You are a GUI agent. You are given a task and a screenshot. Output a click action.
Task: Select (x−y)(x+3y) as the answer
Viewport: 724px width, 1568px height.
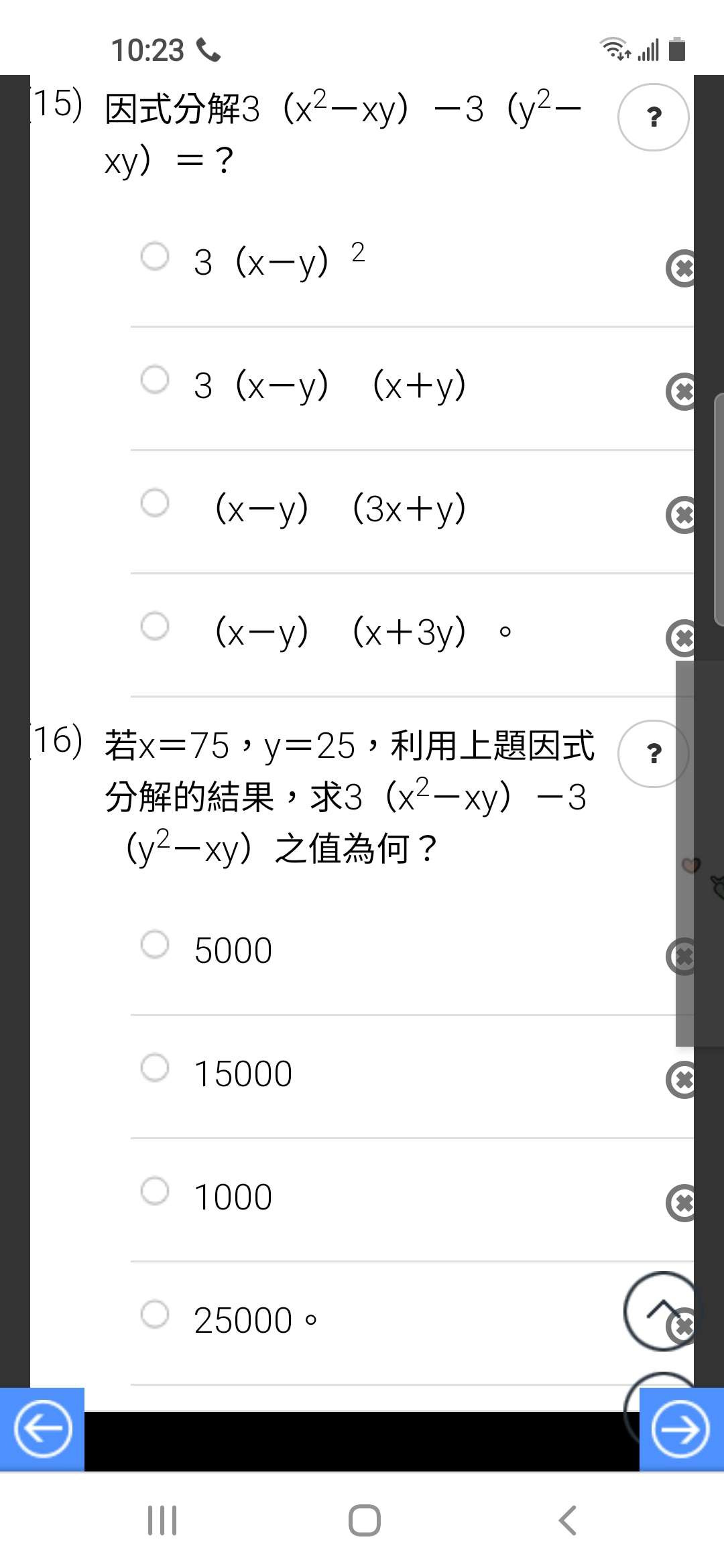pyautogui.click(x=155, y=627)
